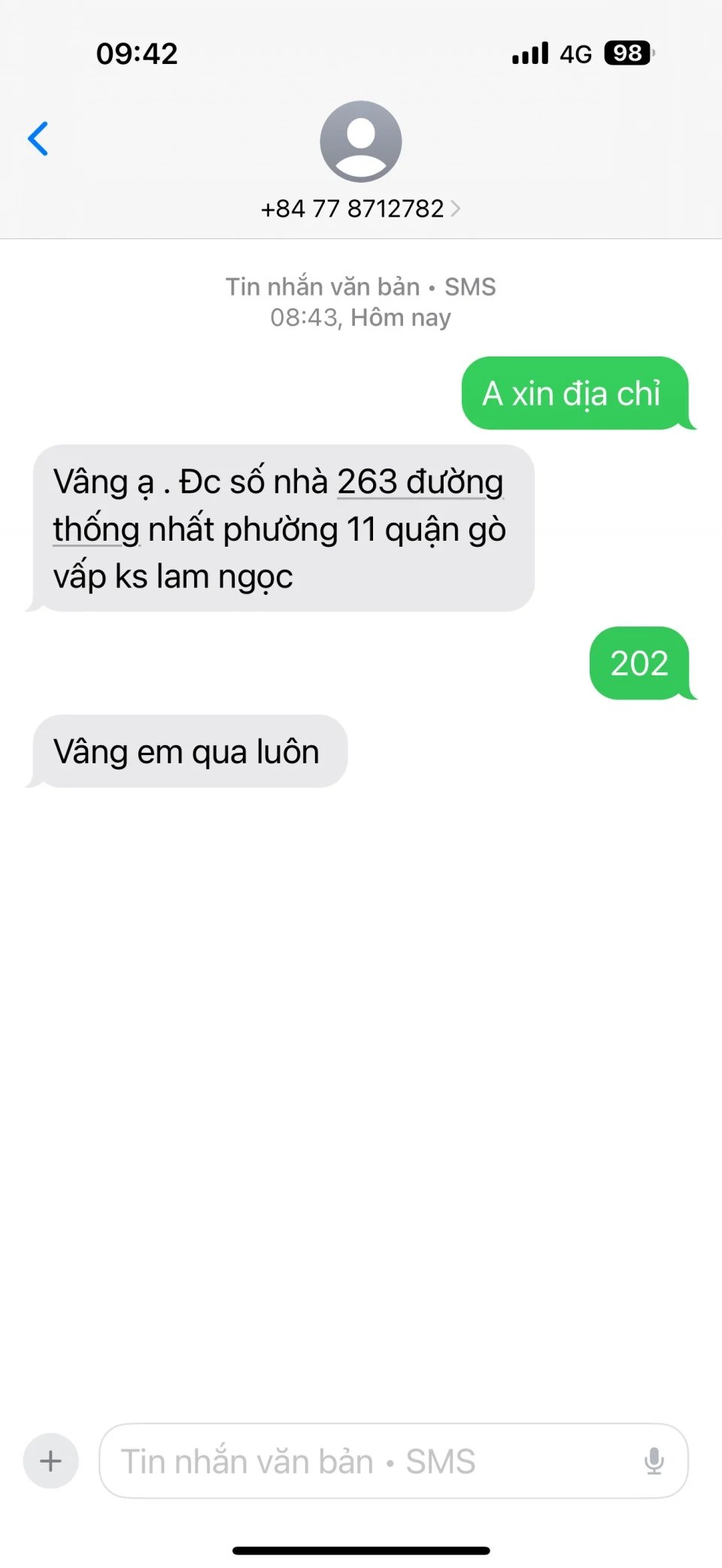
Task: Focus the Tin nhắn văn bản input field
Action: (369, 1461)
